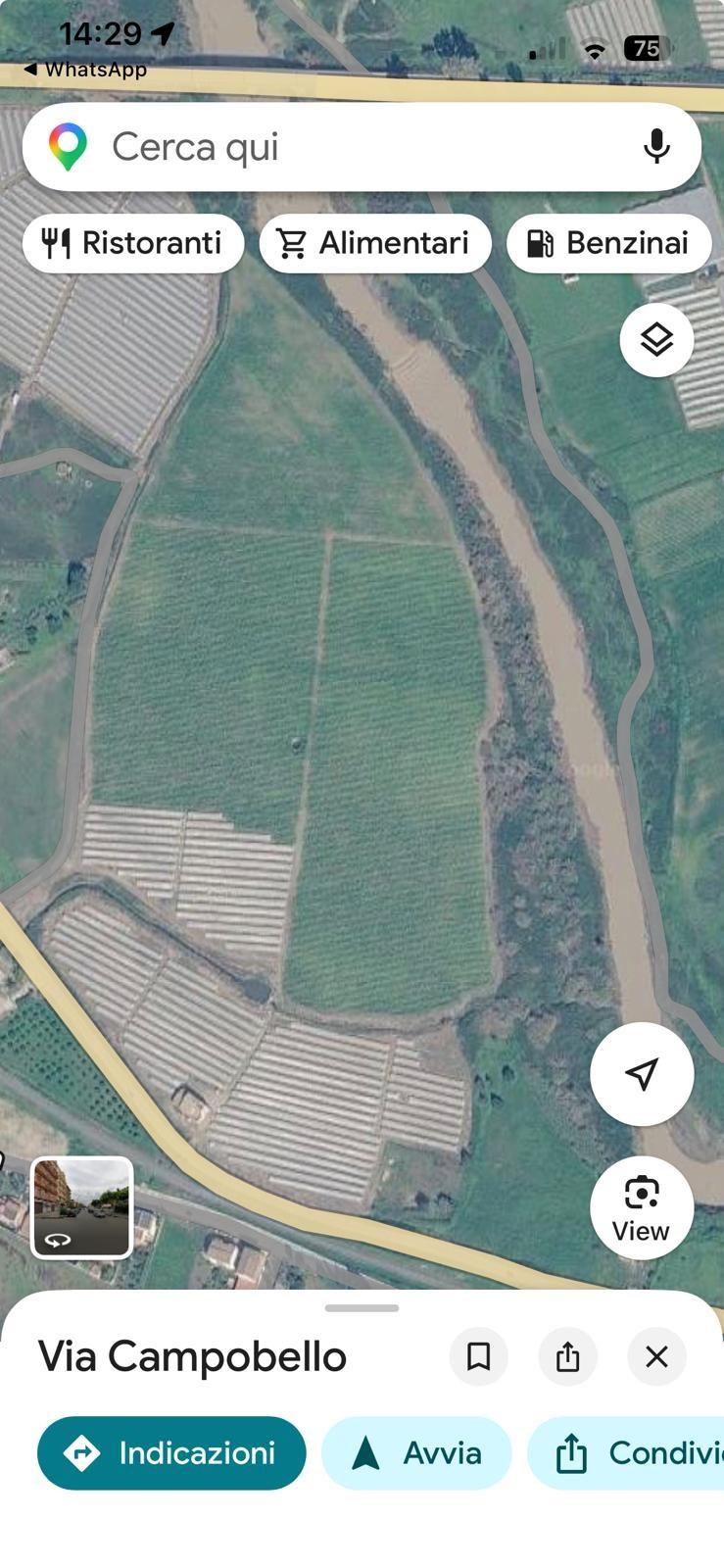Return to WhatsApp via the back link
This screenshot has width=724, height=1568.
click(84, 70)
